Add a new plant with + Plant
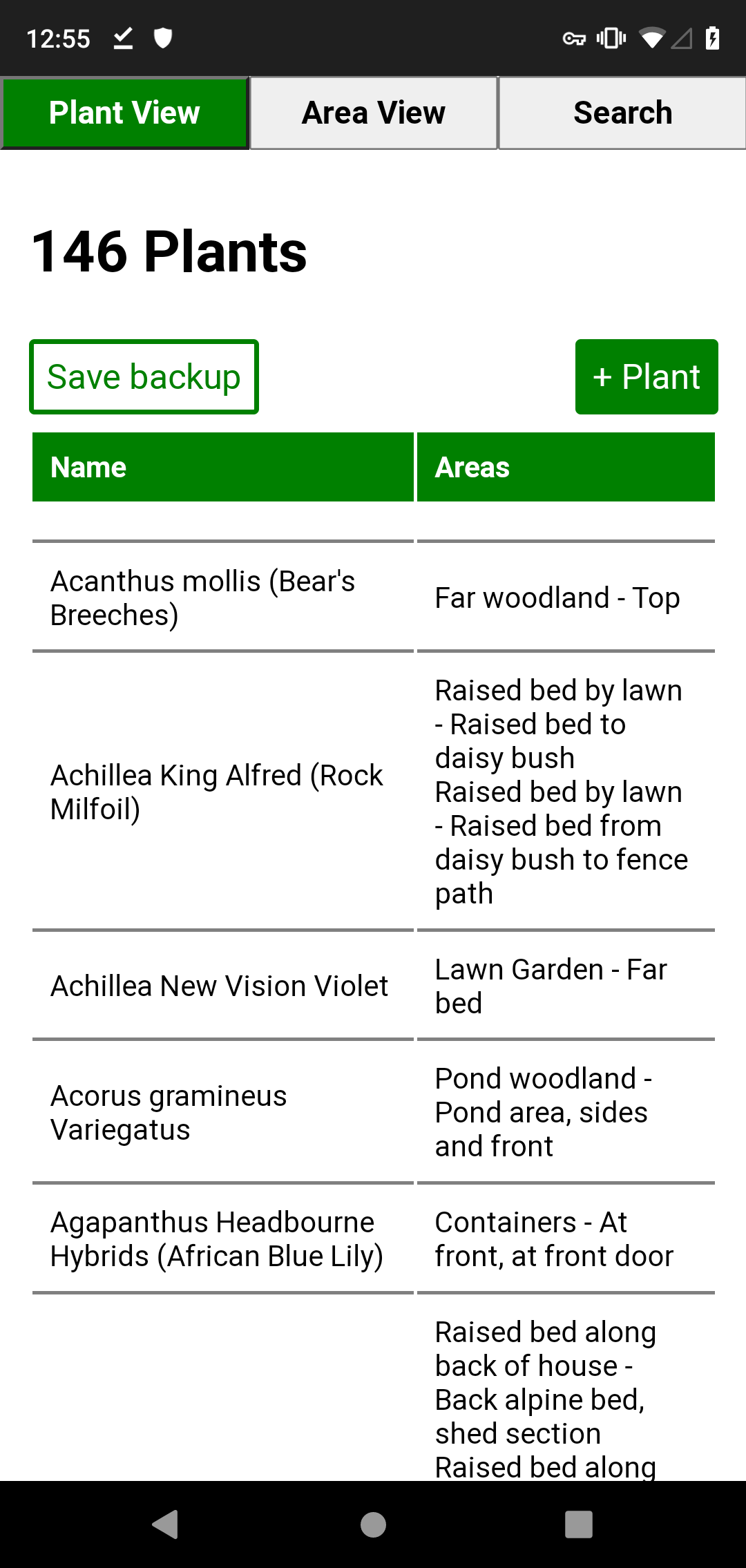The image size is (746, 1568). [x=647, y=377]
